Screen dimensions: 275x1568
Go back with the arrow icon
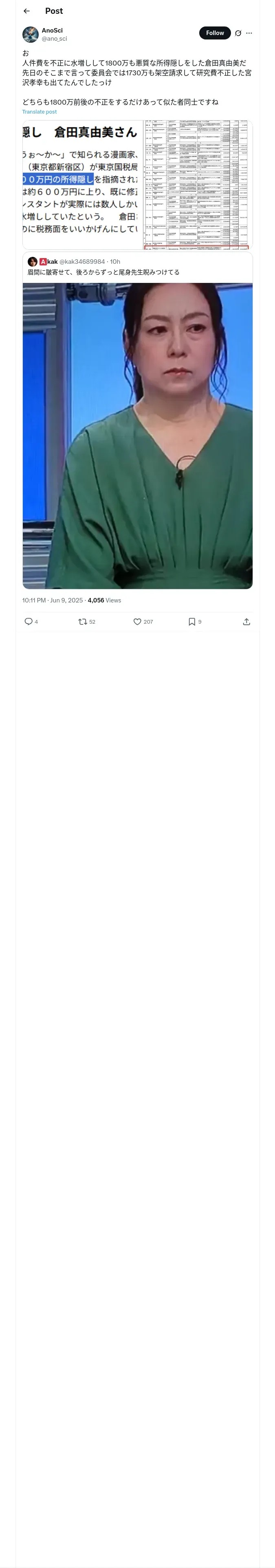click(x=26, y=11)
